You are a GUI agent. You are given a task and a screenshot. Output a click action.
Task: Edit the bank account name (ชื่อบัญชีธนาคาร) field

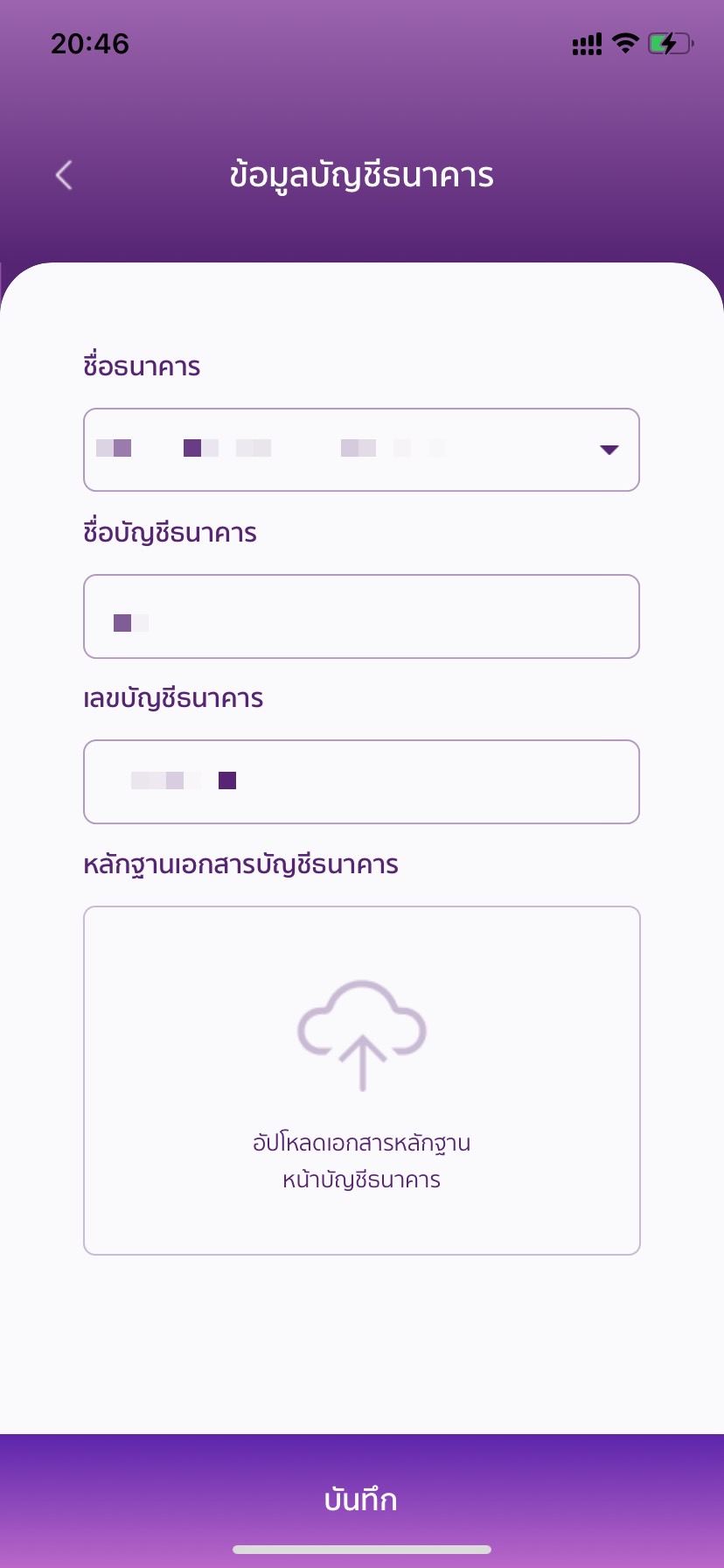[361, 616]
